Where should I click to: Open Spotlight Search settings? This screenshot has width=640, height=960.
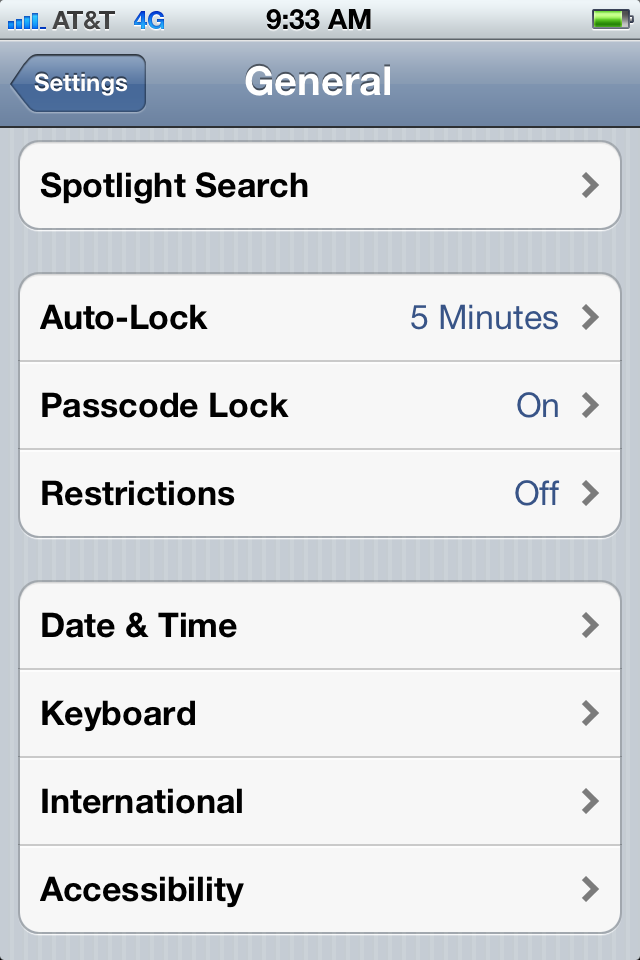320,186
